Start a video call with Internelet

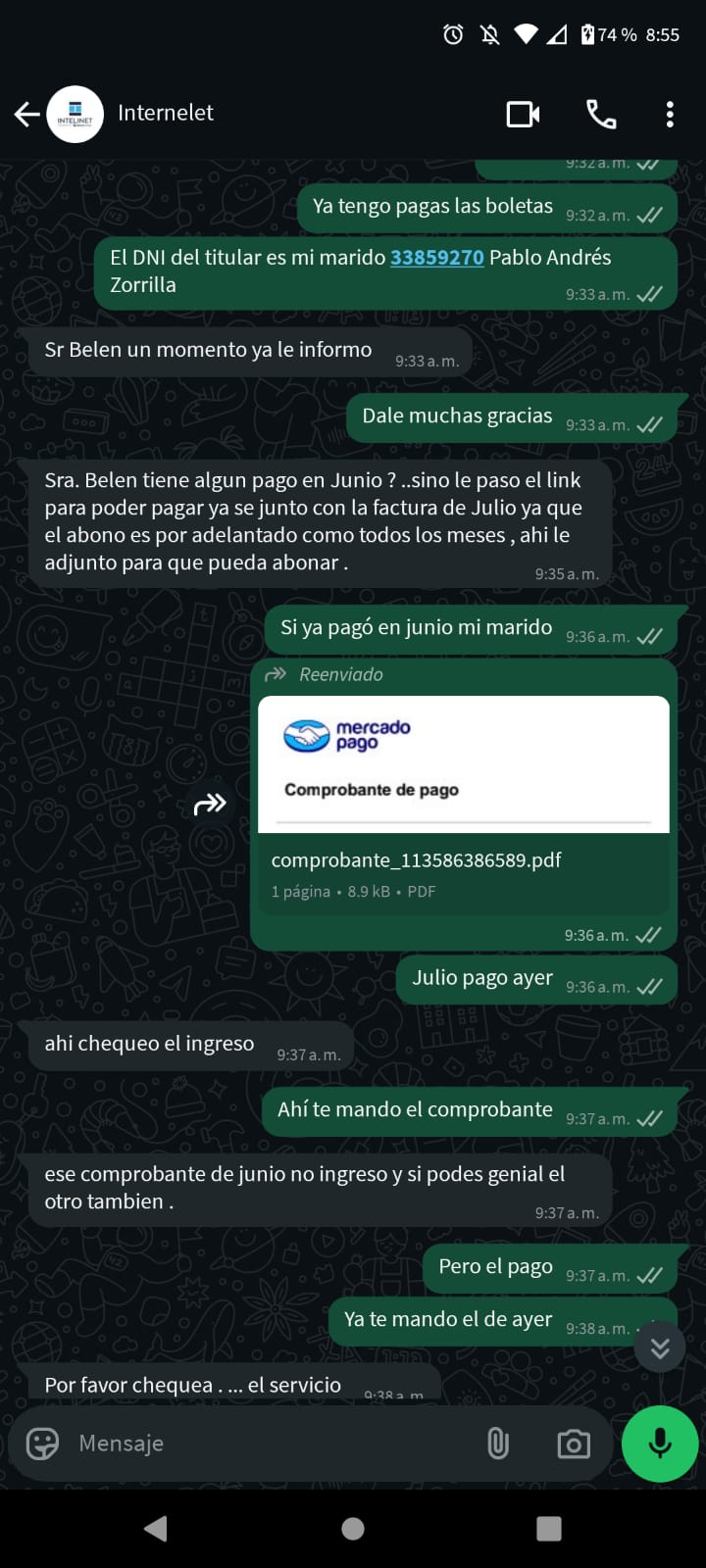click(523, 115)
